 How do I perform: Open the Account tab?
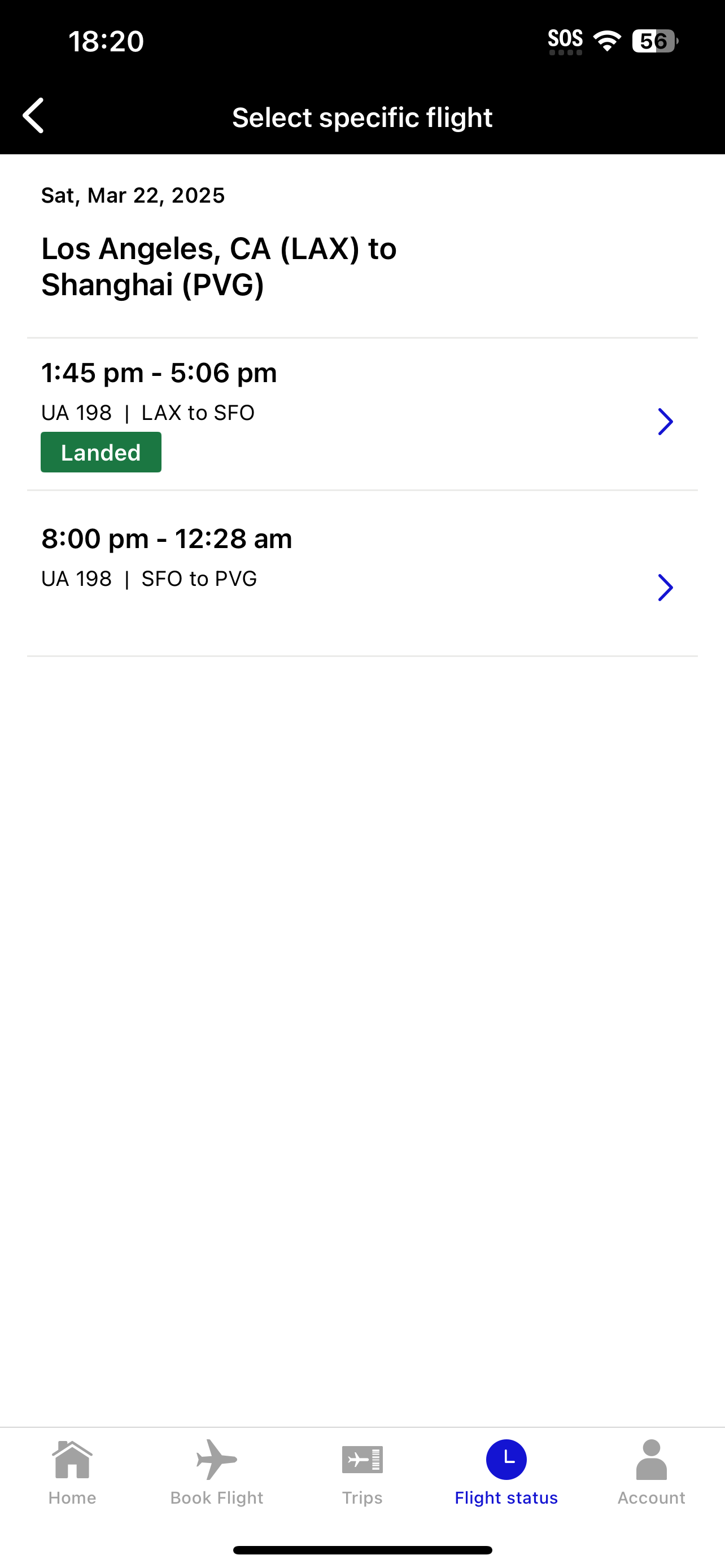[650, 1472]
